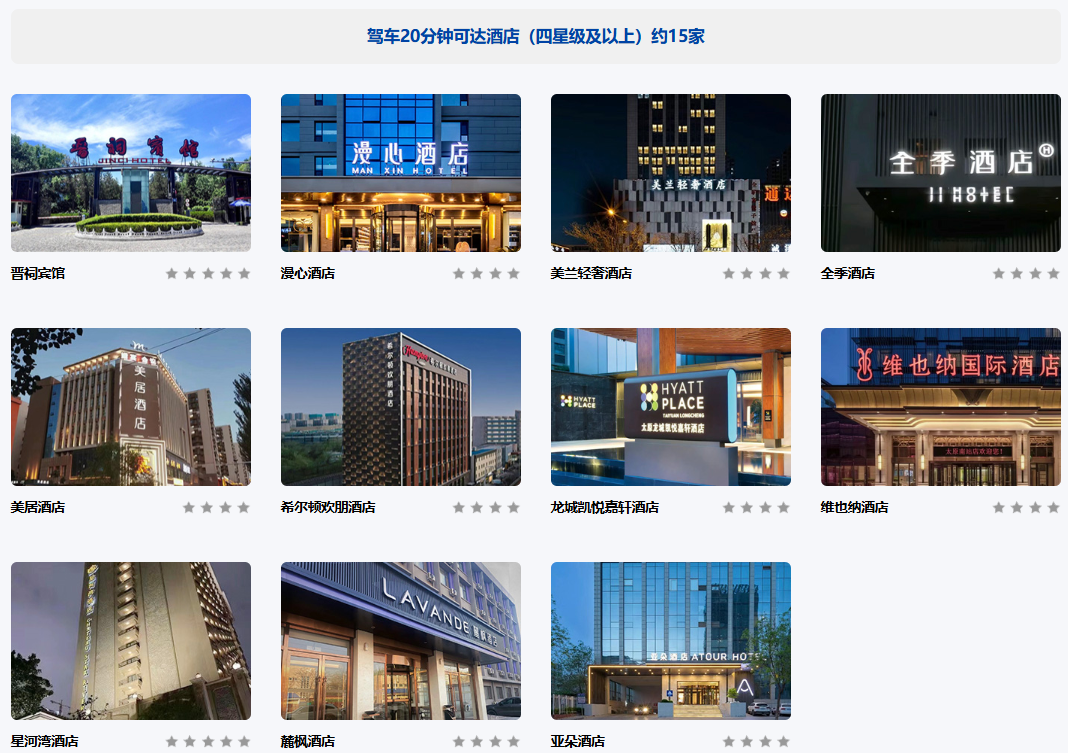
Task: Open the 星河湾酒店 hotel card
Action: tap(130, 641)
